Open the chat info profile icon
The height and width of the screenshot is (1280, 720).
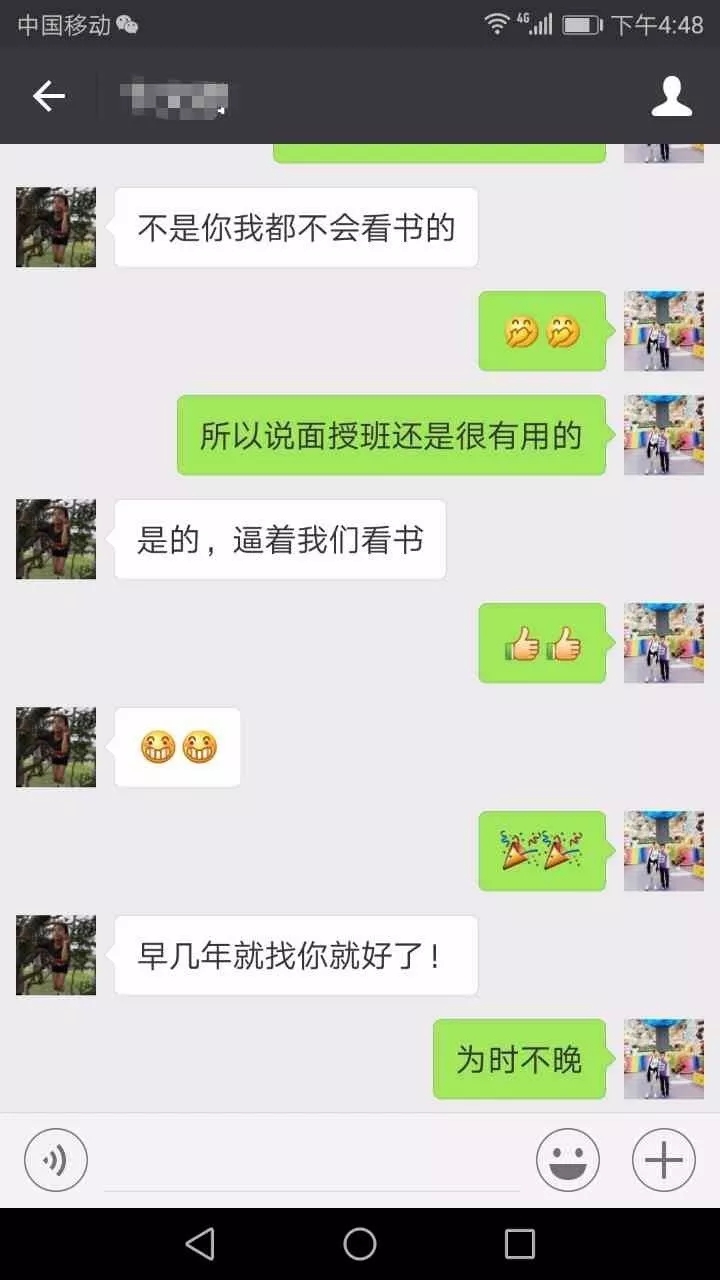[672, 96]
